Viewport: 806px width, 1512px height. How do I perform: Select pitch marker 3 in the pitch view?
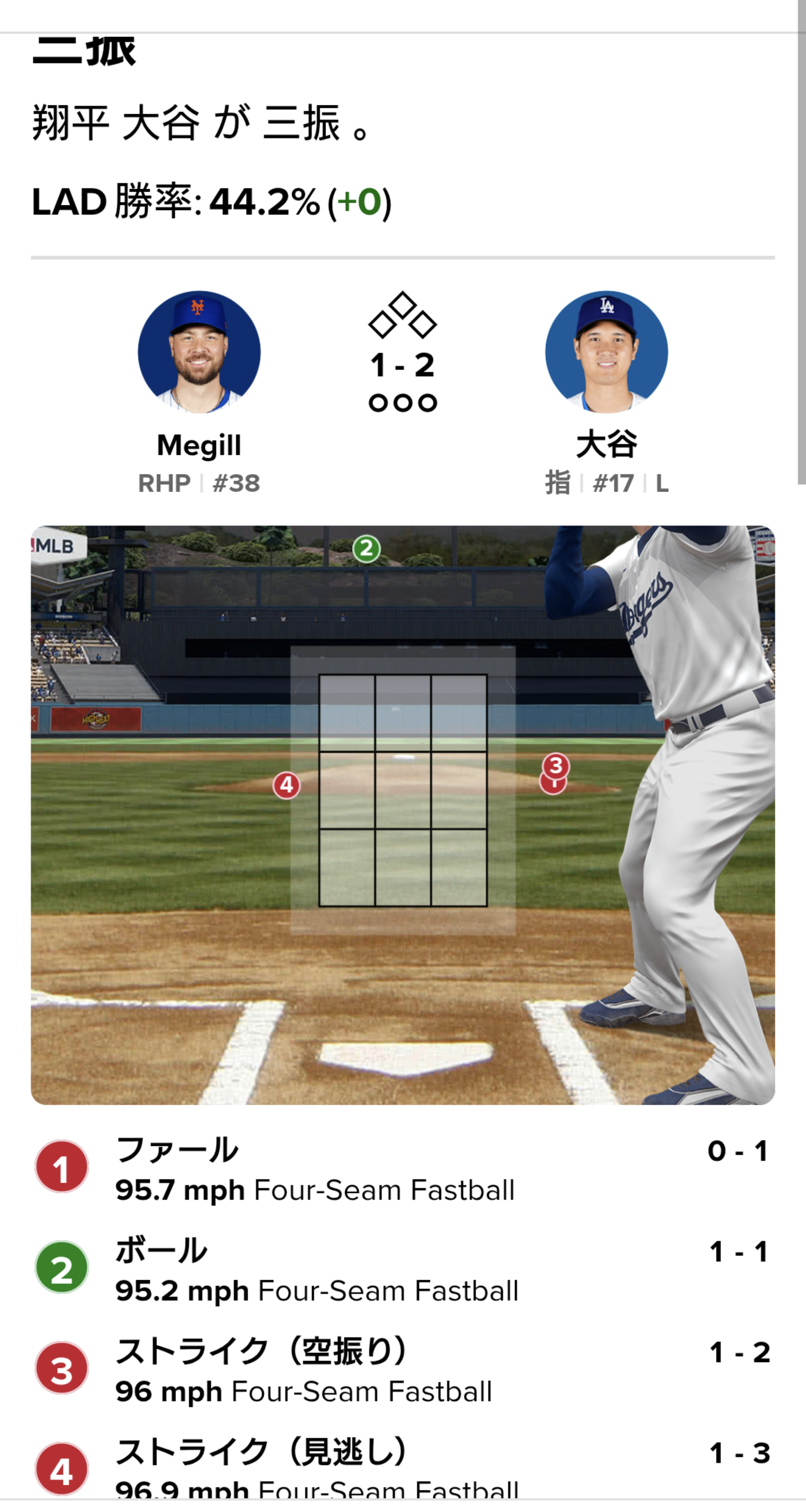coord(556,766)
